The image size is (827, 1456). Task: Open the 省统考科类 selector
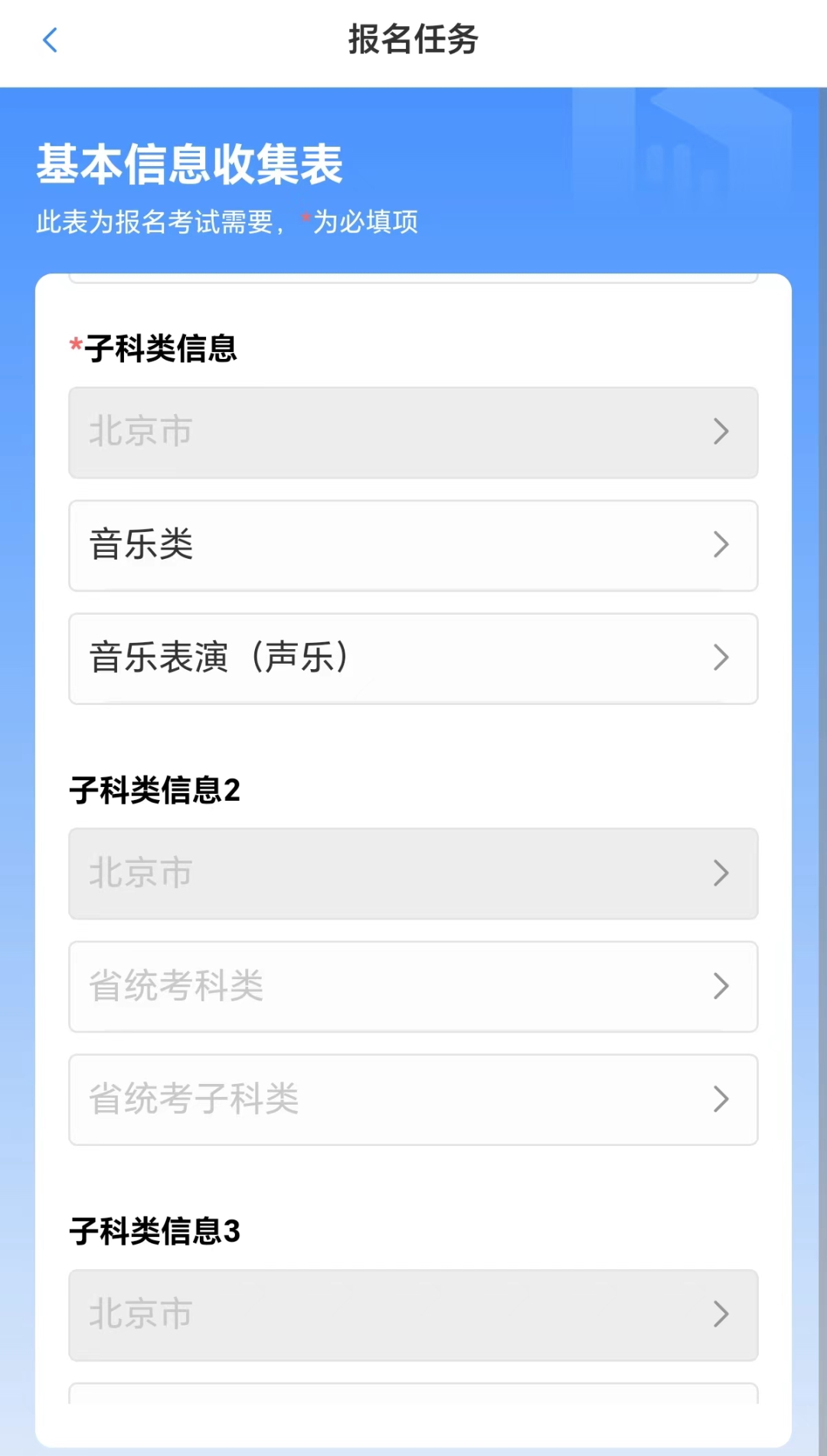click(413, 986)
